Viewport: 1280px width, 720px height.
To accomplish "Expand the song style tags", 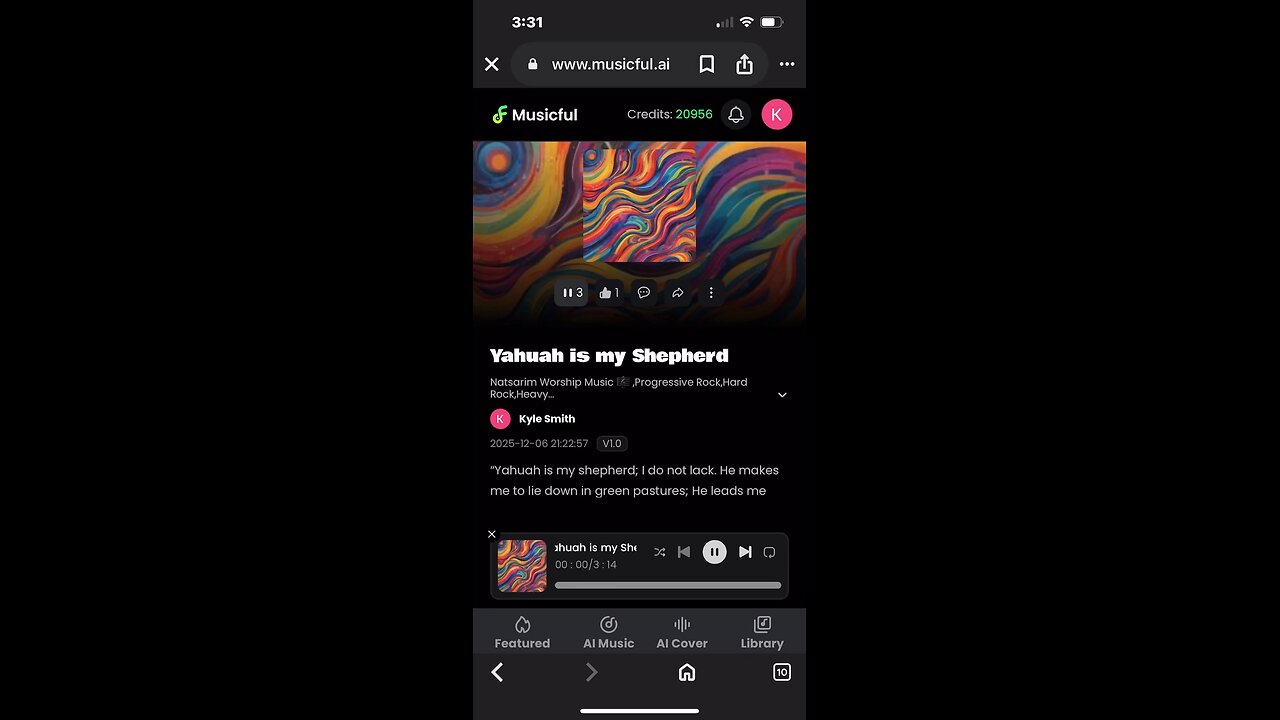I will click(x=782, y=394).
